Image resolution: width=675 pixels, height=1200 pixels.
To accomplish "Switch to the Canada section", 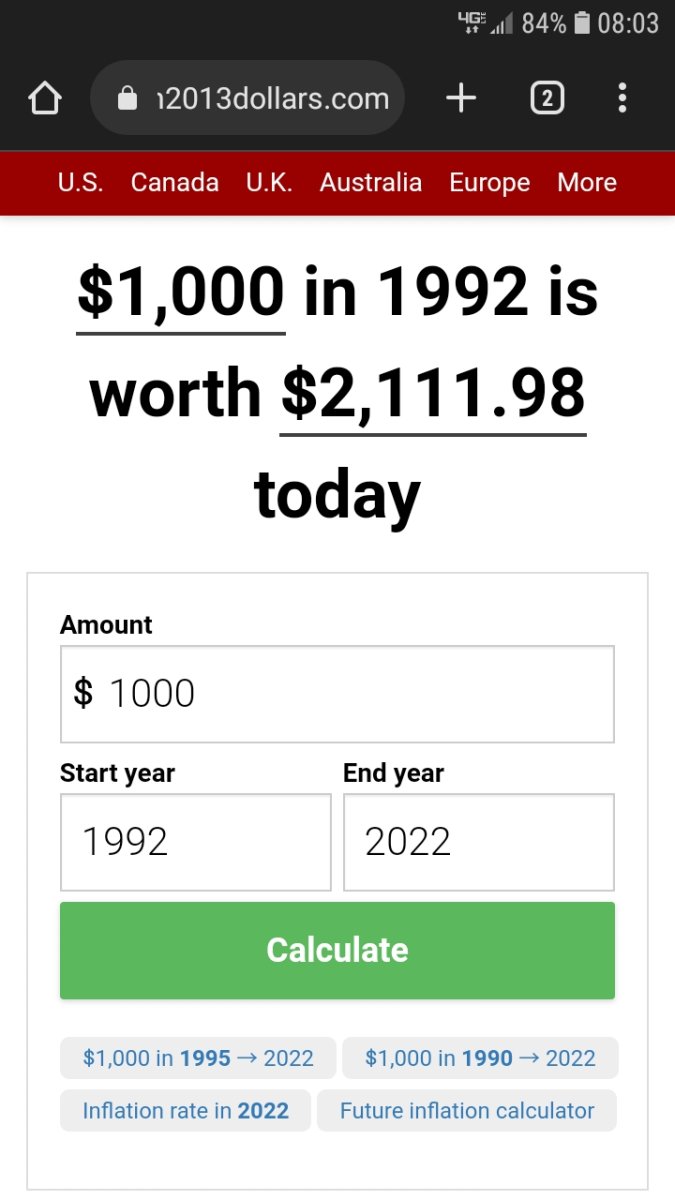I will 174,182.
